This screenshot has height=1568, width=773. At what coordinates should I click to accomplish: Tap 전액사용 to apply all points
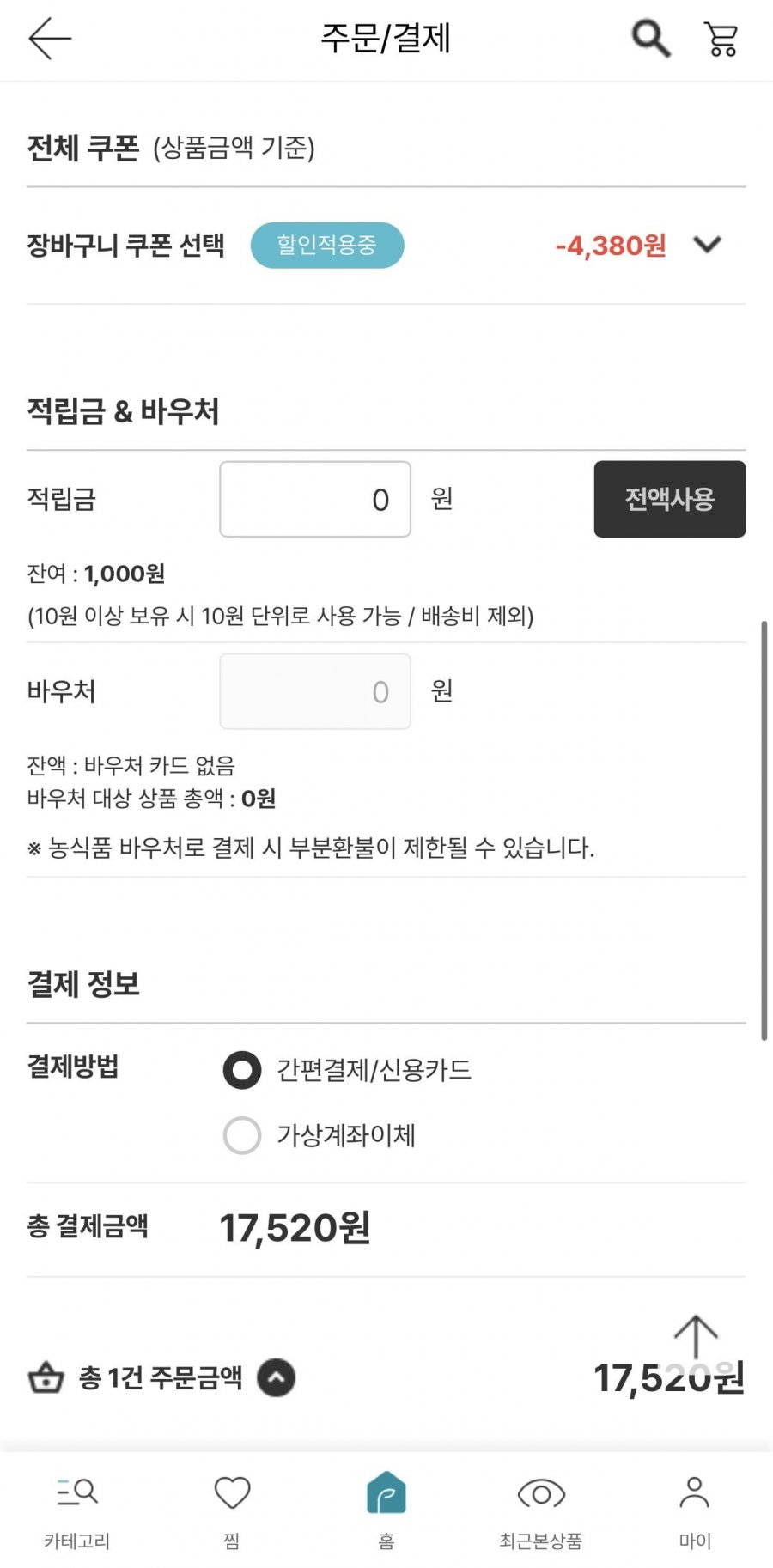click(x=670, y=499)
